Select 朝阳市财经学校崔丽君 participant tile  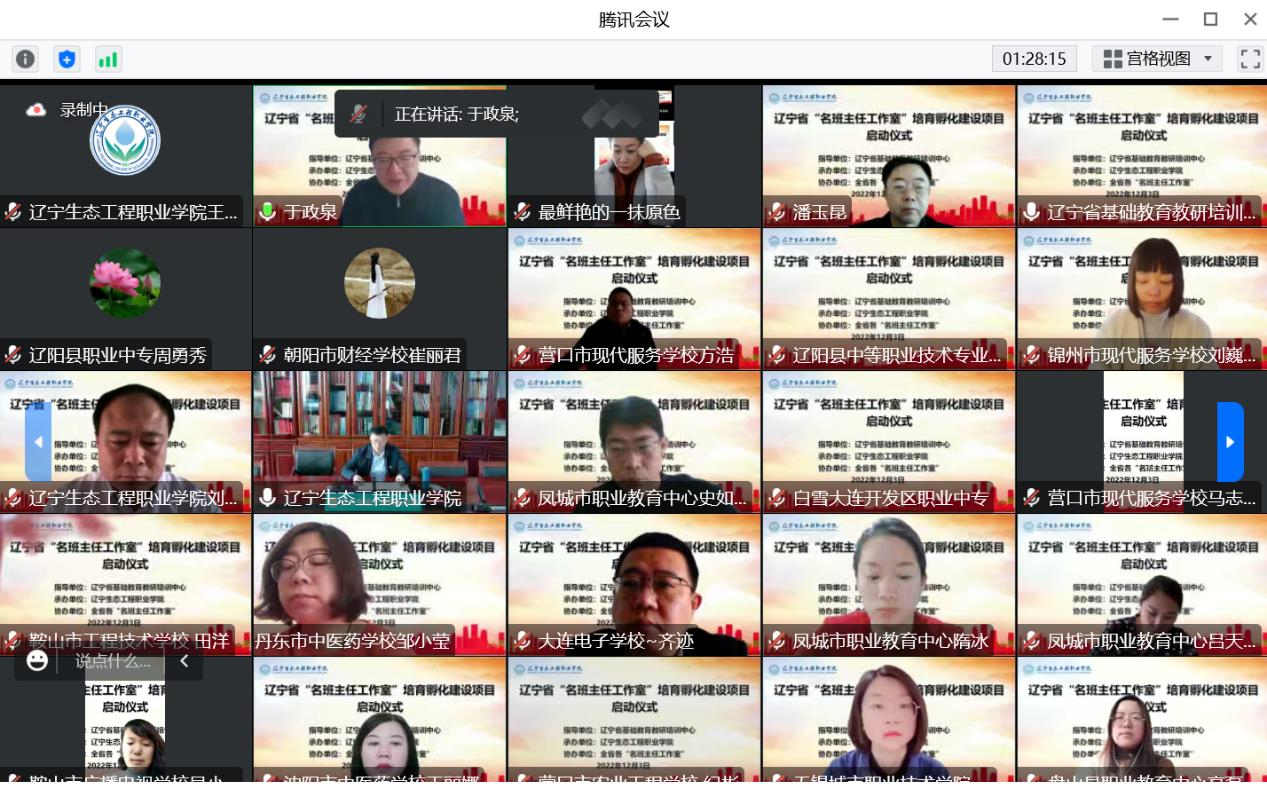point(380,300)
